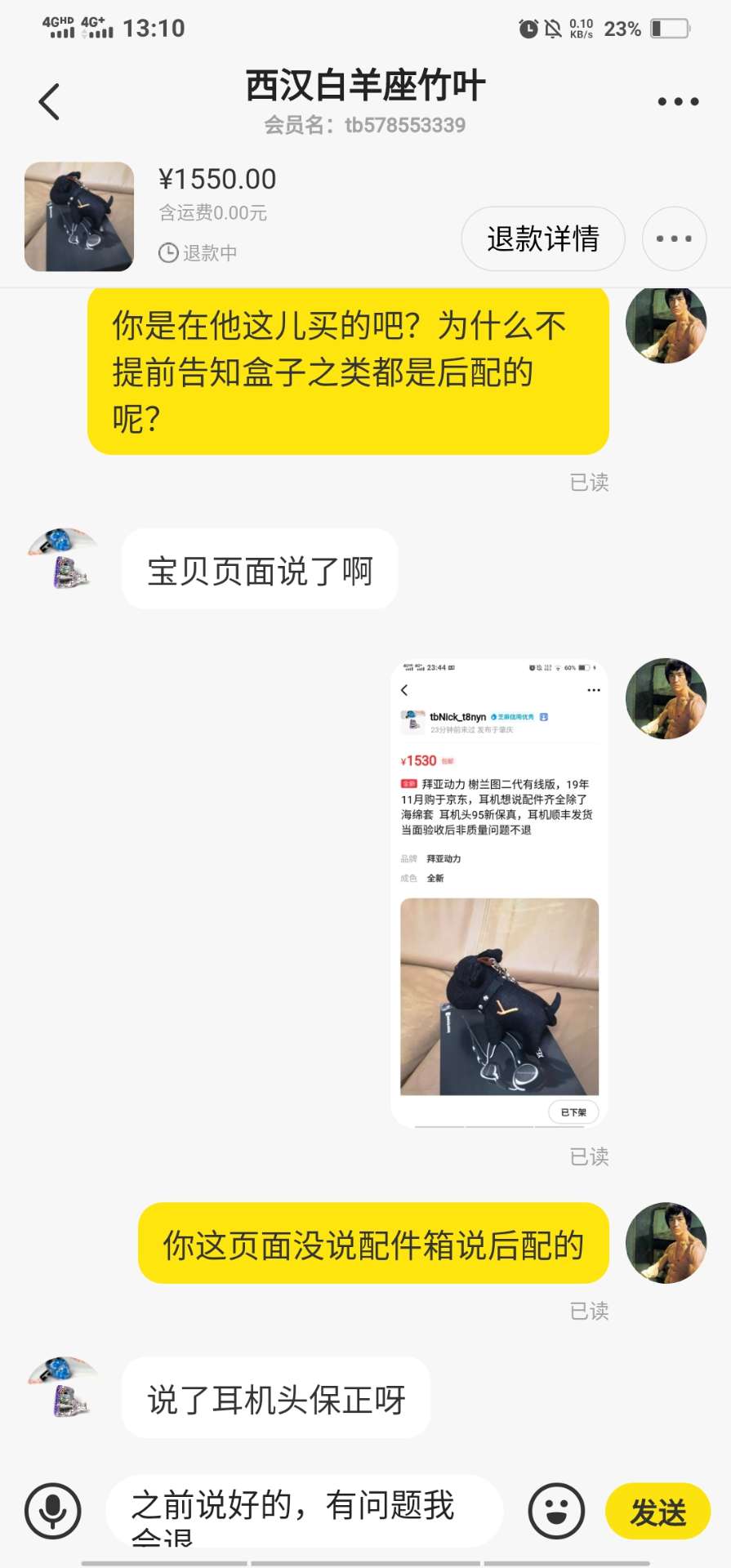View the sent listing screenshot image

(499, 893)
